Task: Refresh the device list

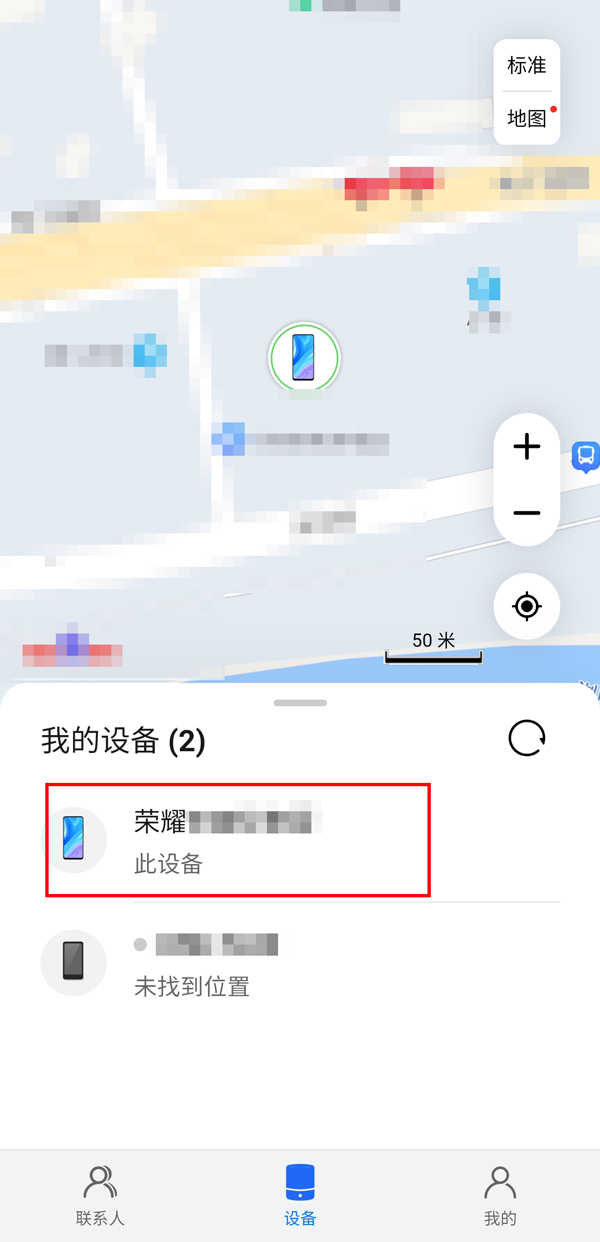Action: coord(527,739)
